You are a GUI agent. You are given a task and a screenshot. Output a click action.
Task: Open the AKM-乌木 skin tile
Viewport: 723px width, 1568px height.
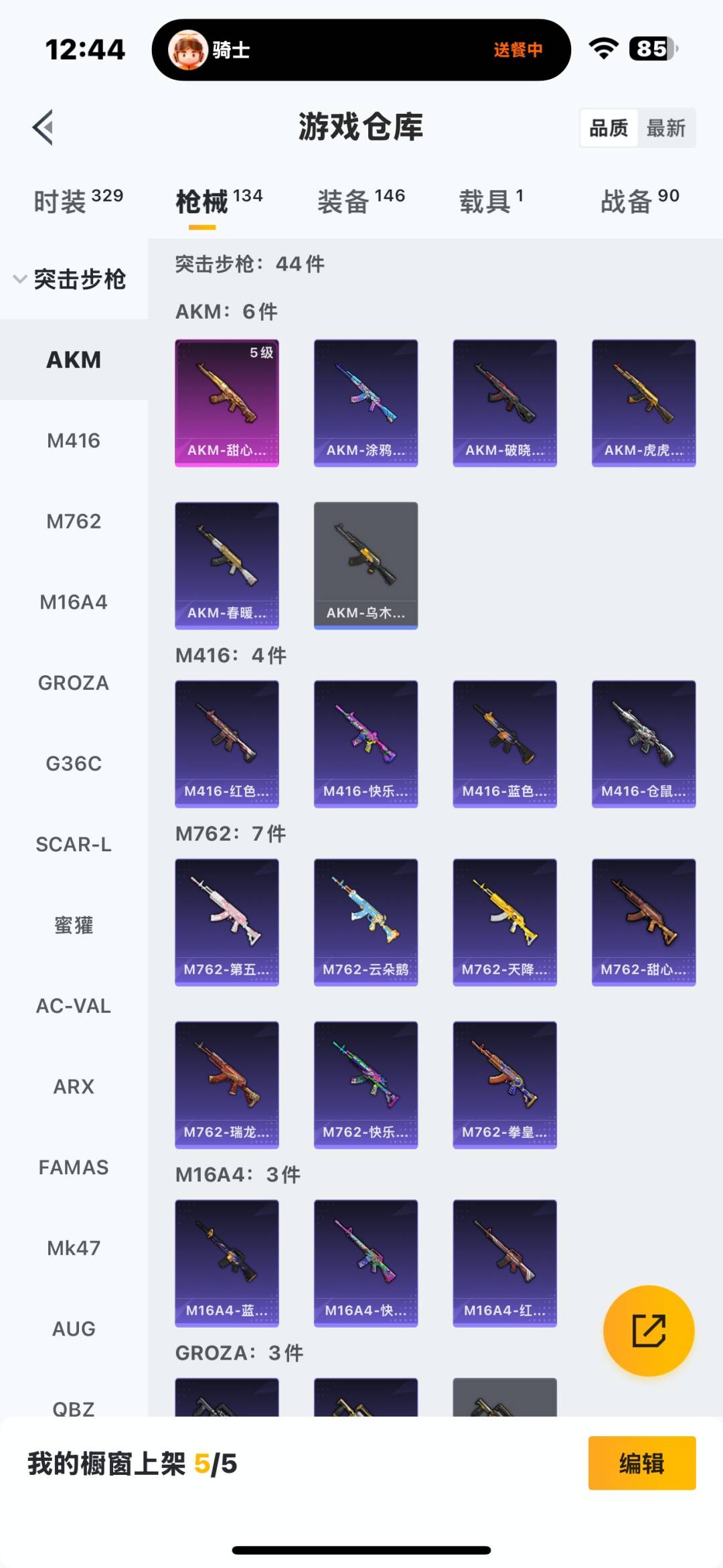[x=366, y=565]
